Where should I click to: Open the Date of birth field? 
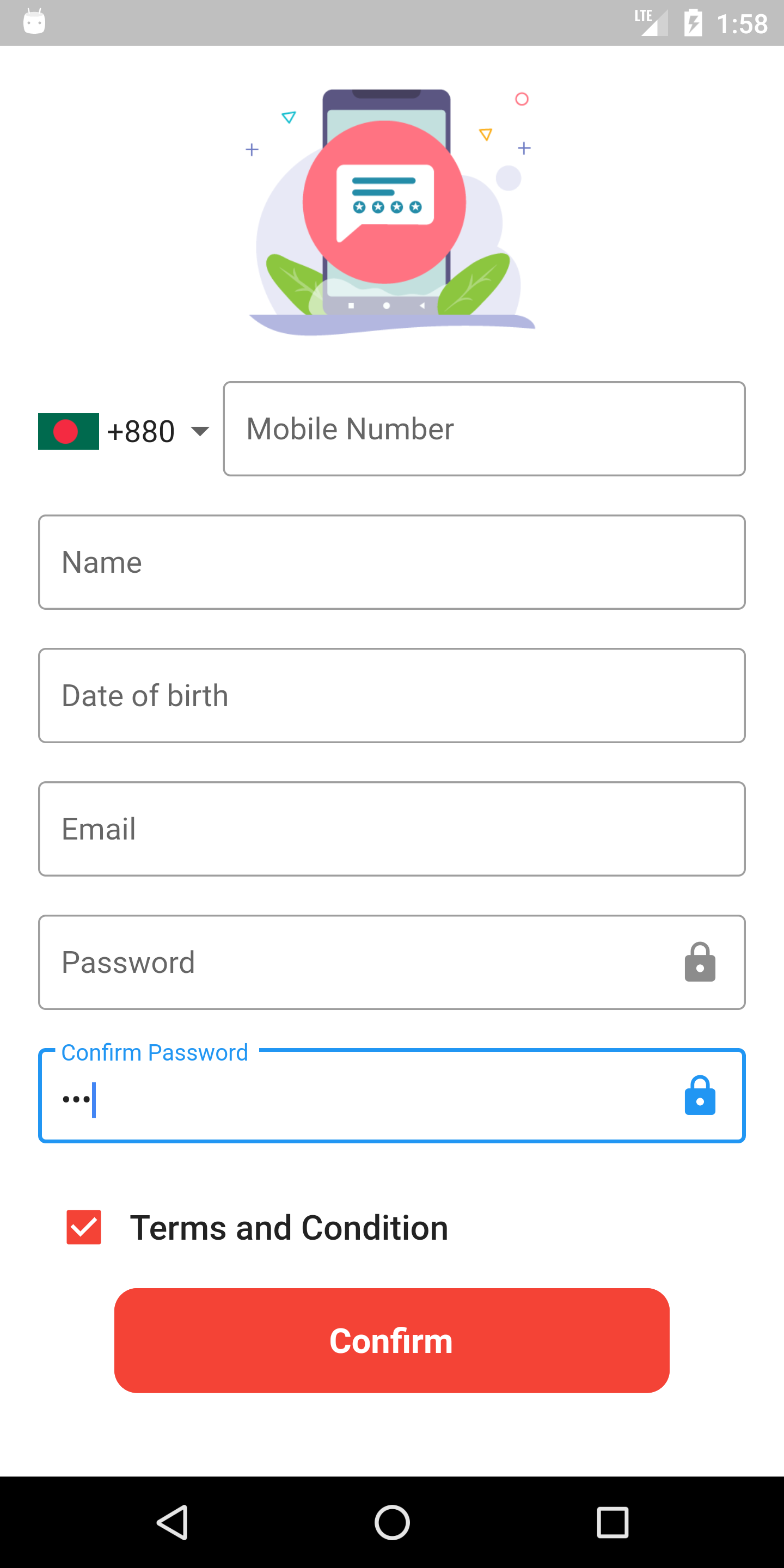[391, 695]
